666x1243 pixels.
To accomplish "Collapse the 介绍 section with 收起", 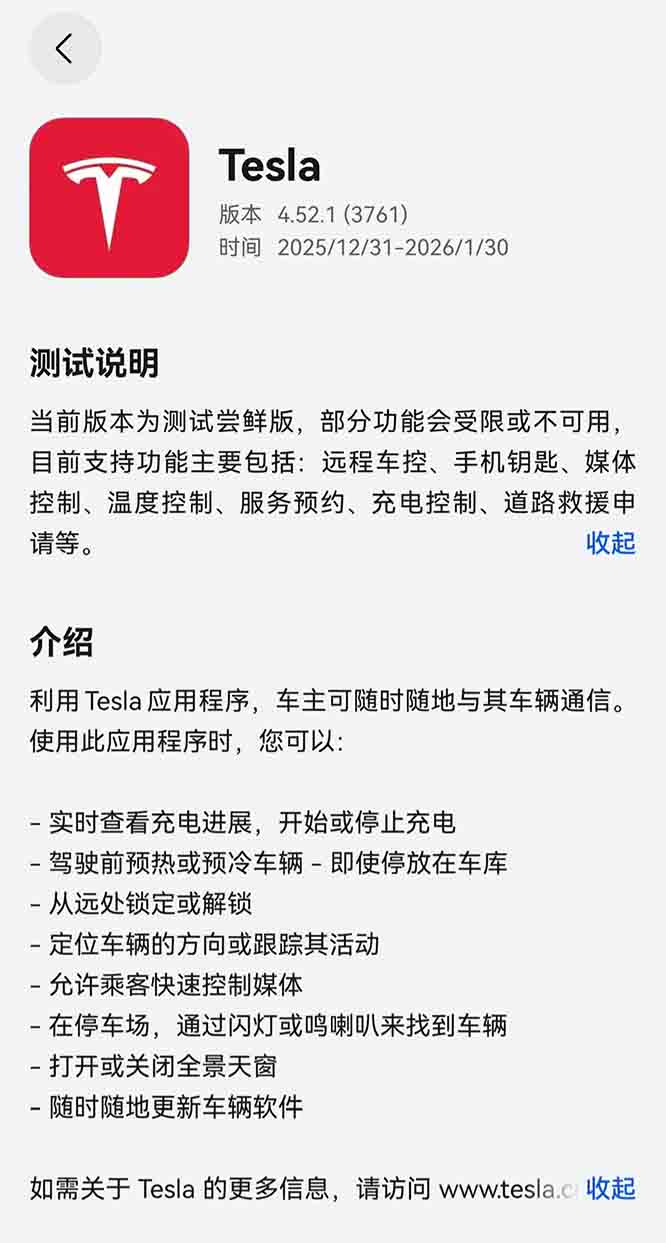I will tap(610, 1188).
